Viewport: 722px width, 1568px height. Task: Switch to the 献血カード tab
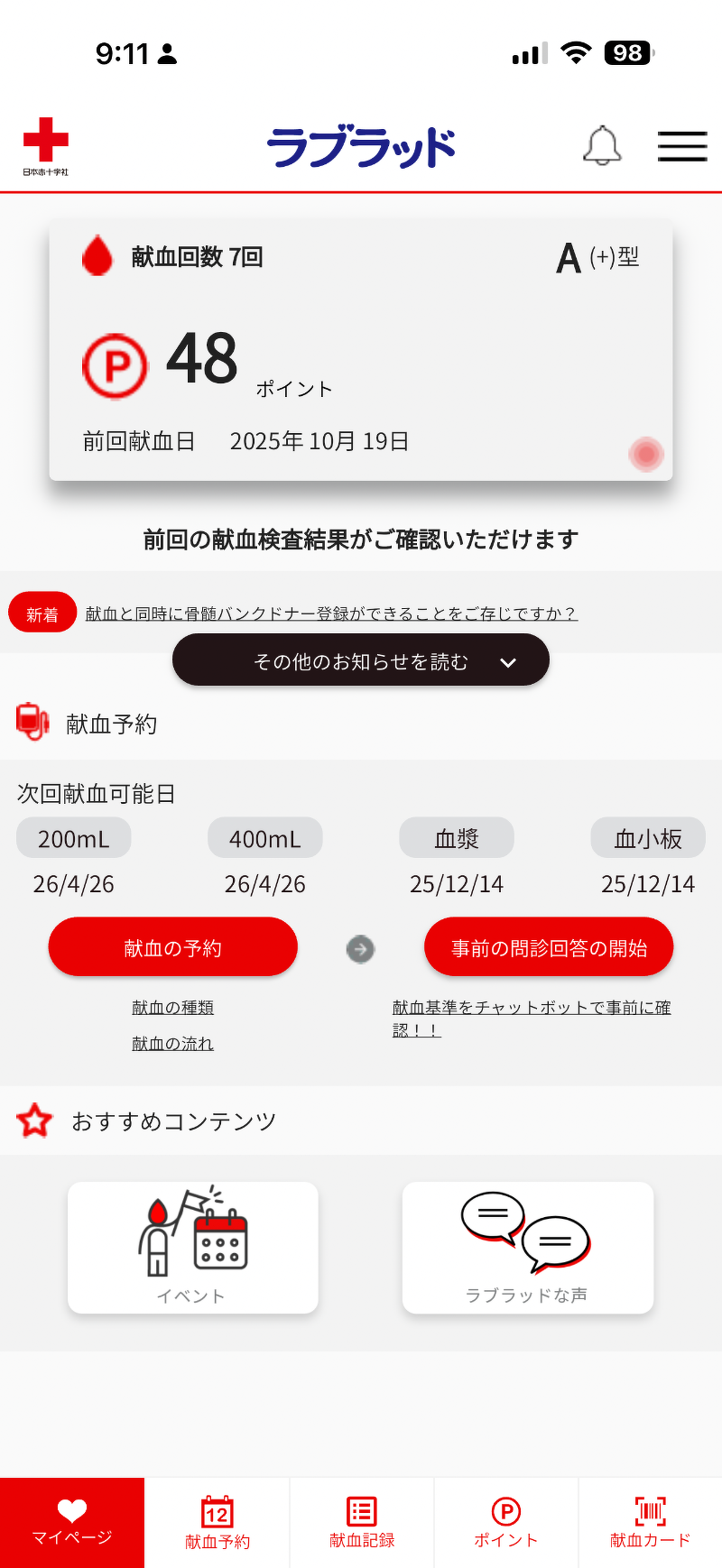[650, 1523]
